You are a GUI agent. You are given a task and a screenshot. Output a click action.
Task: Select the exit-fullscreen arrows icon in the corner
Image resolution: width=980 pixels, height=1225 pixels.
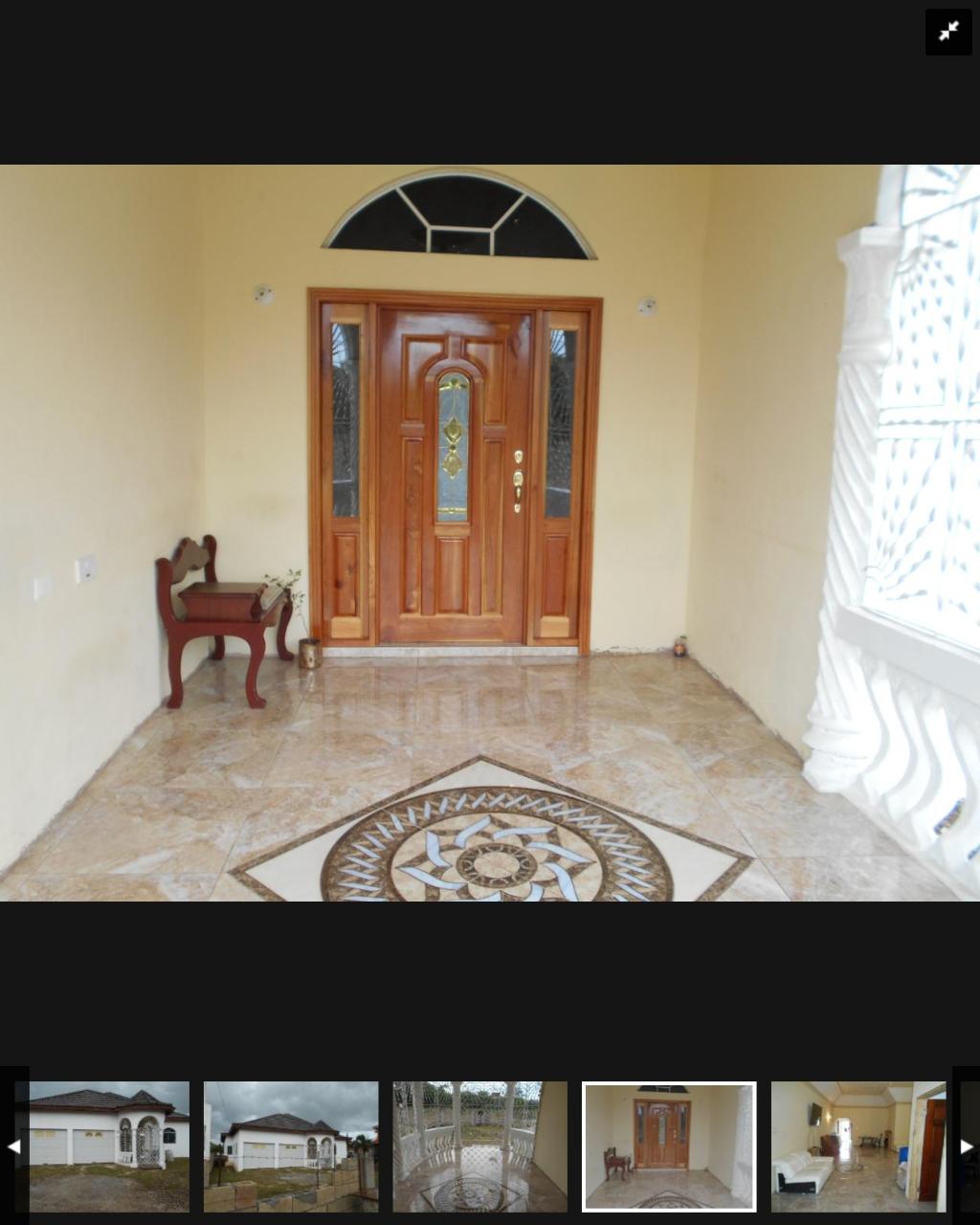tap(948, 32)
